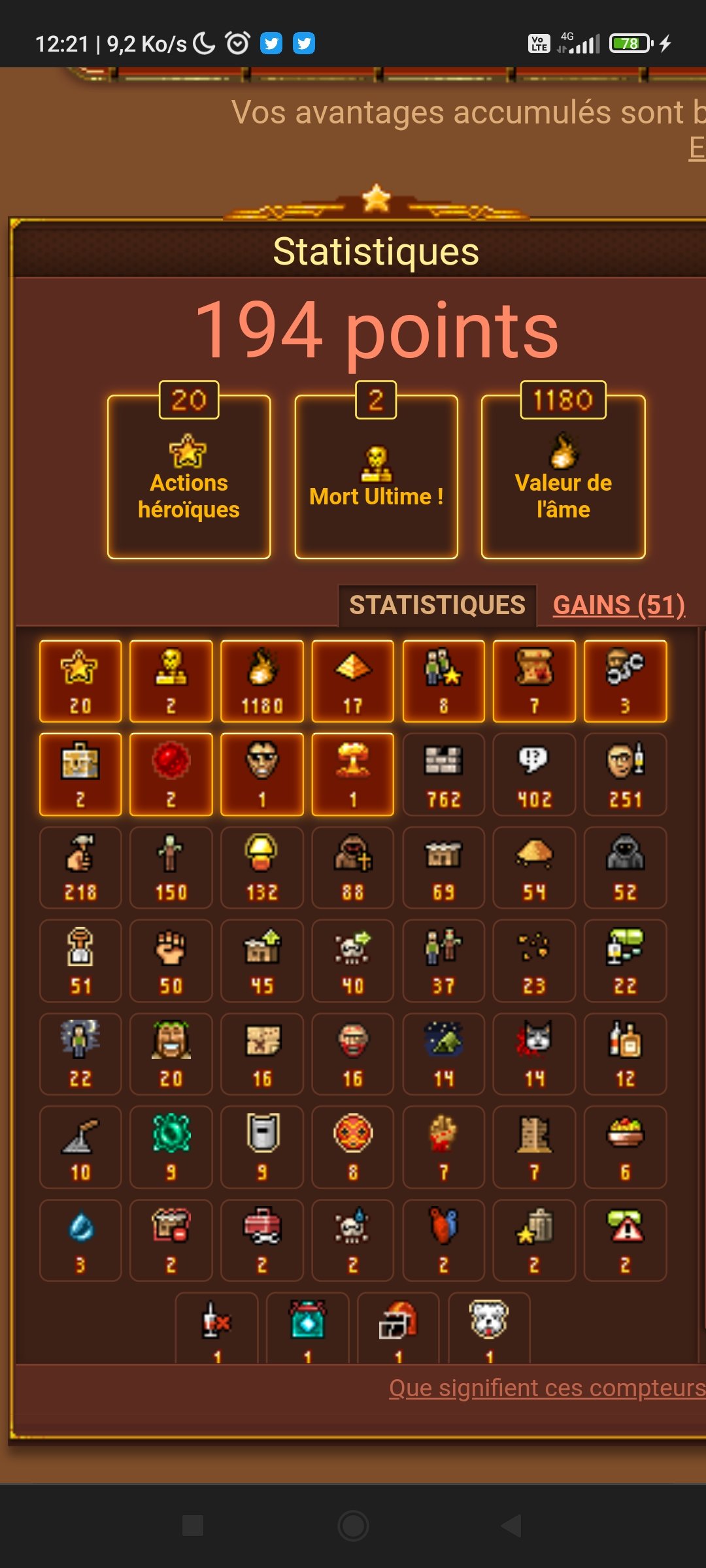Tap the brick wall stat tile showing 762
Viewport: 706px width, 1568px height.
click(x=444, y=775)
